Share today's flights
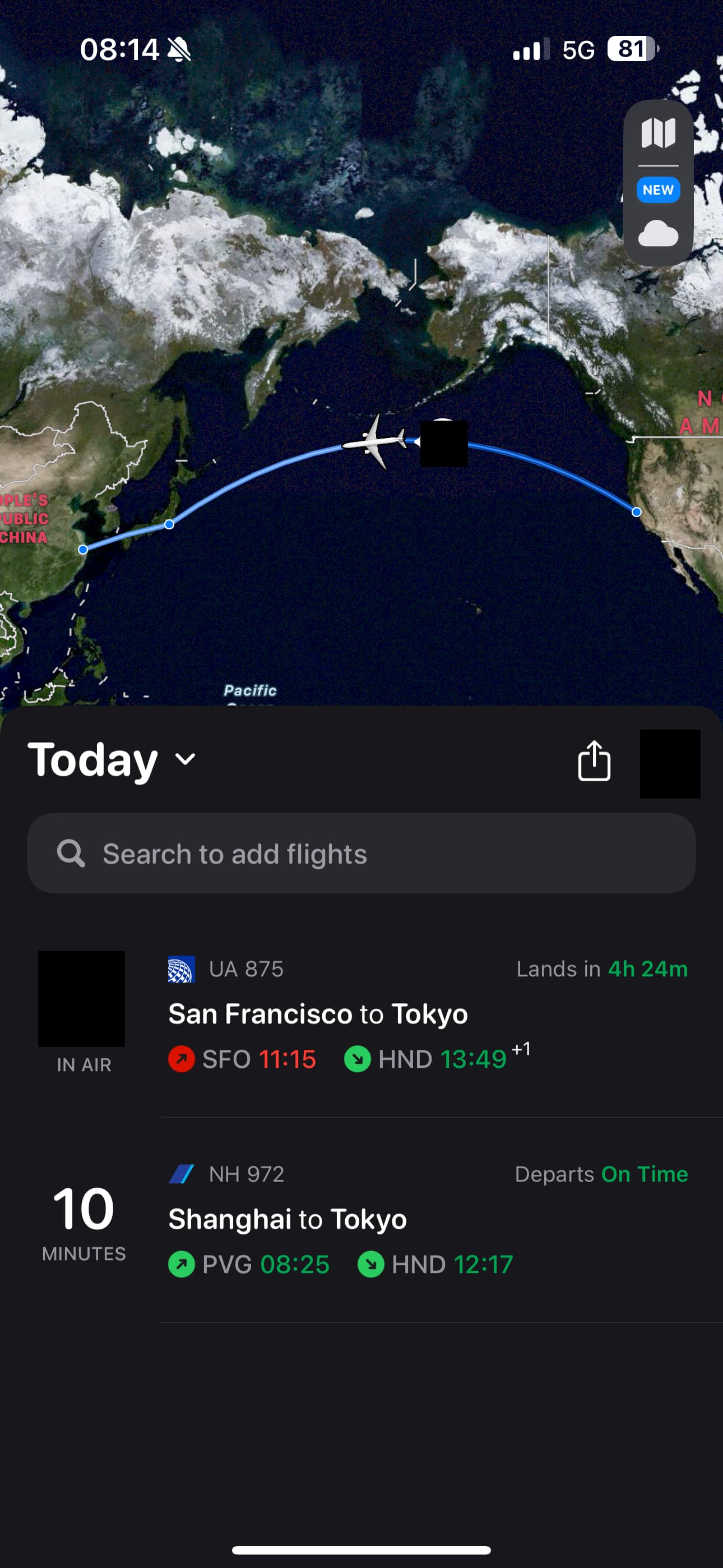723x1568 pixels. coord(594,761)
